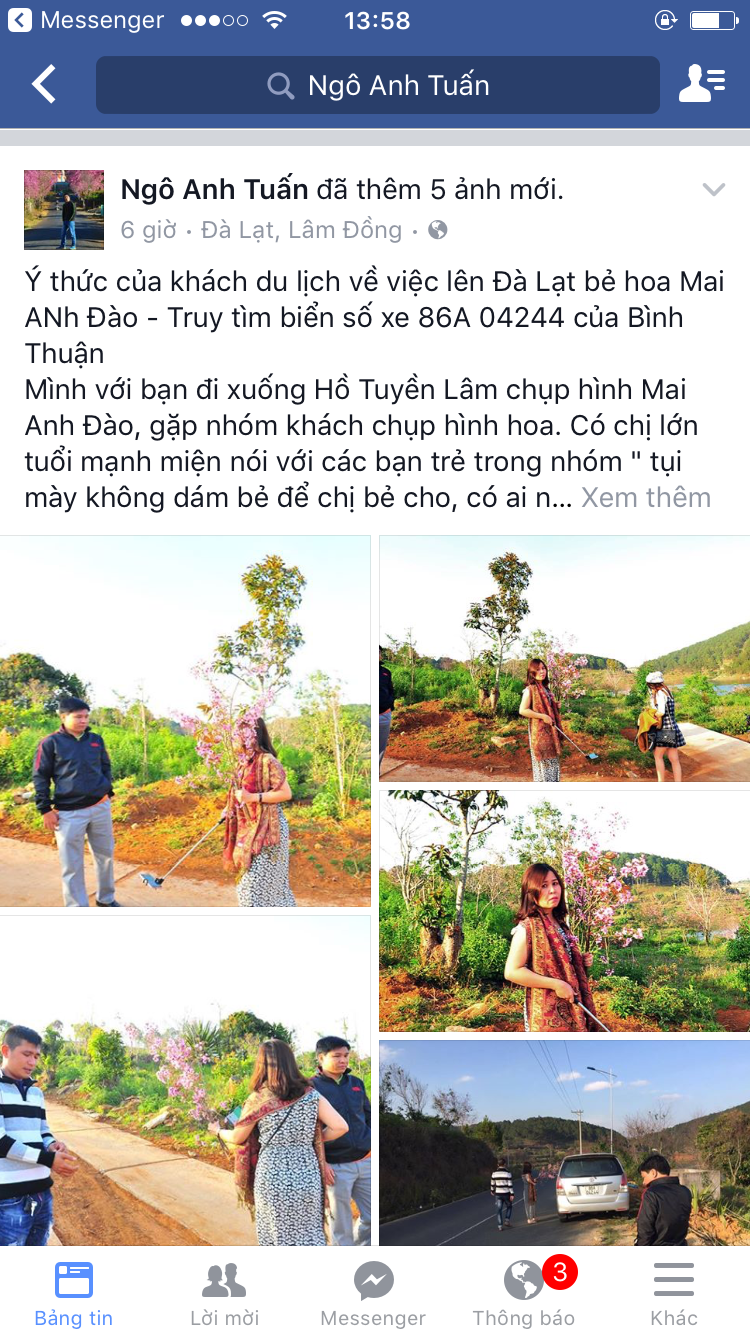Screen dimensions: 750x1334
Task: Tap the search field showing Ngô Anh Tuấn
Action: (378, 85)
